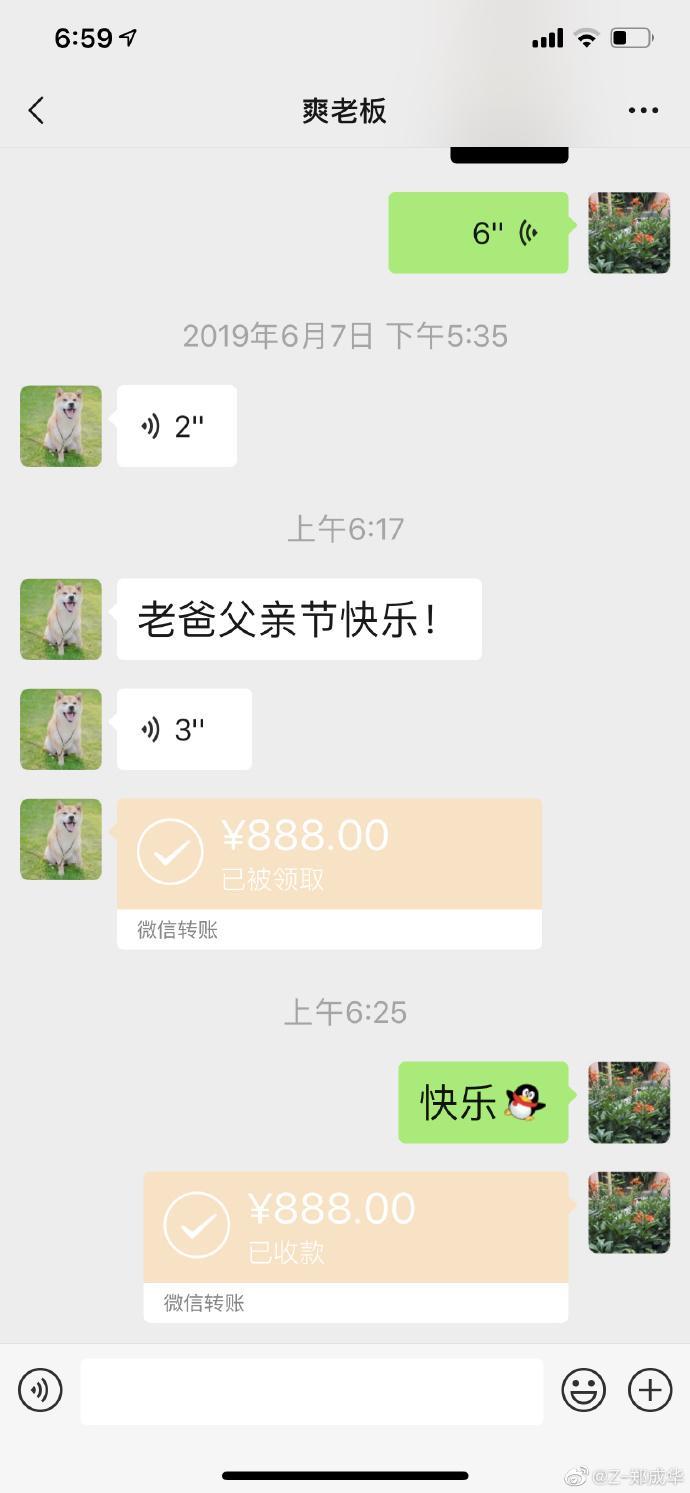View the flower avatar beside 快乐 message
This screenshot has height=1493, width=690.
point(628,1102)
